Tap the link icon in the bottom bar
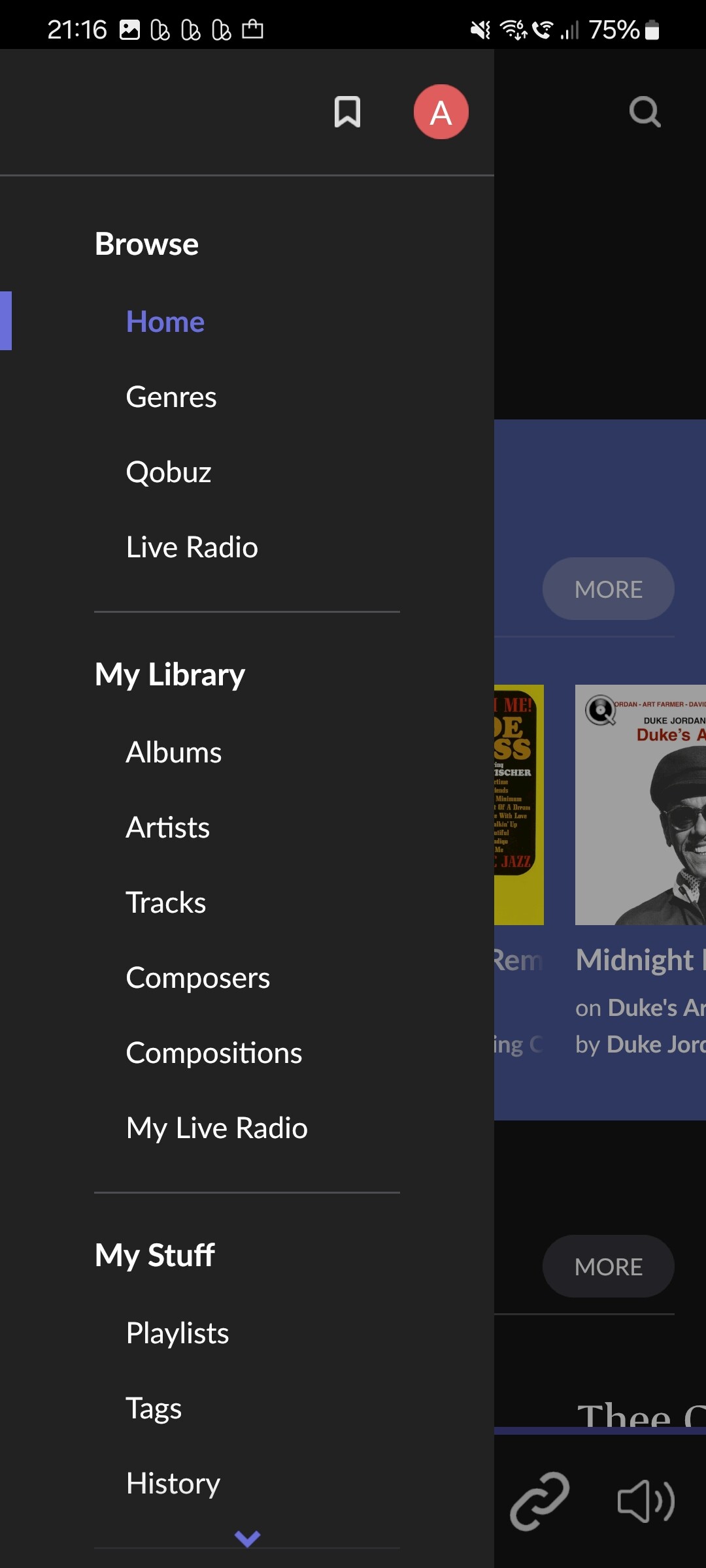Screen dimensions: 706x1568 pos(540,1501)
